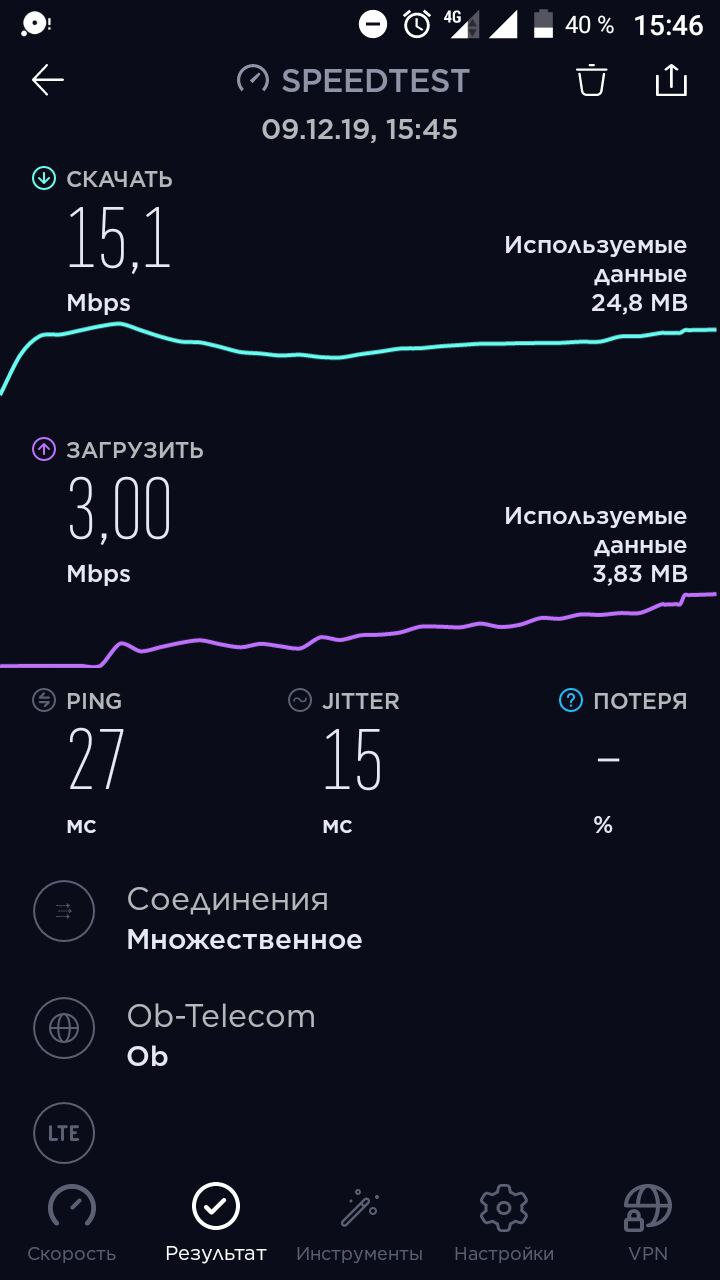The height and width of the screenshot is (1280, 720).
Task: Go back using the arrow
Action: pyautogui.click(x=47, y=80)
